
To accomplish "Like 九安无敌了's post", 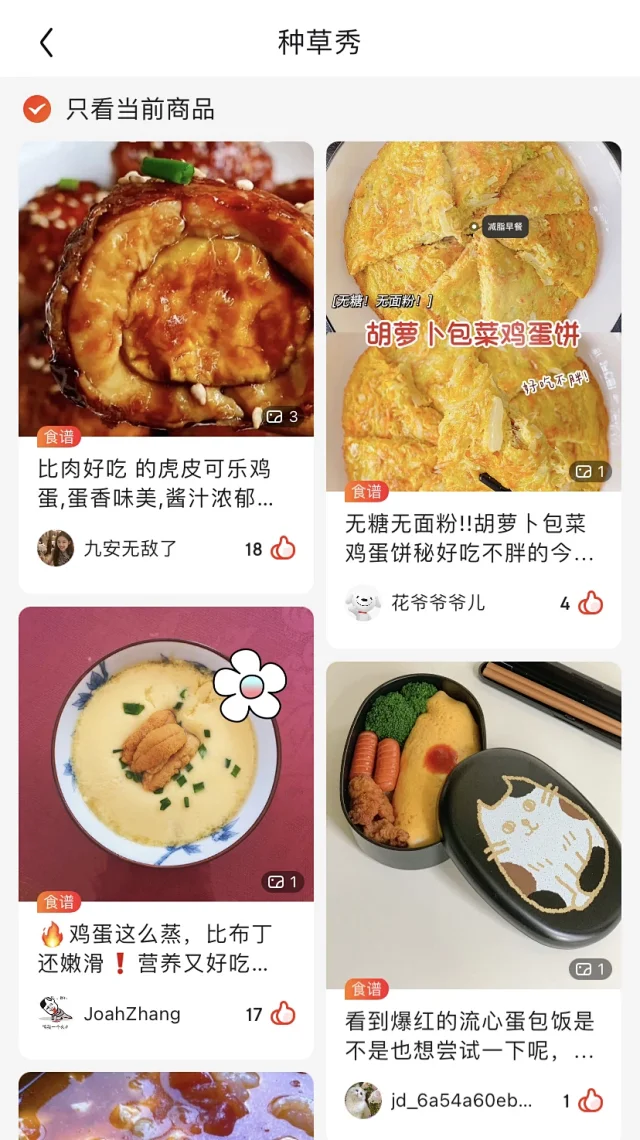I will 283,548.
